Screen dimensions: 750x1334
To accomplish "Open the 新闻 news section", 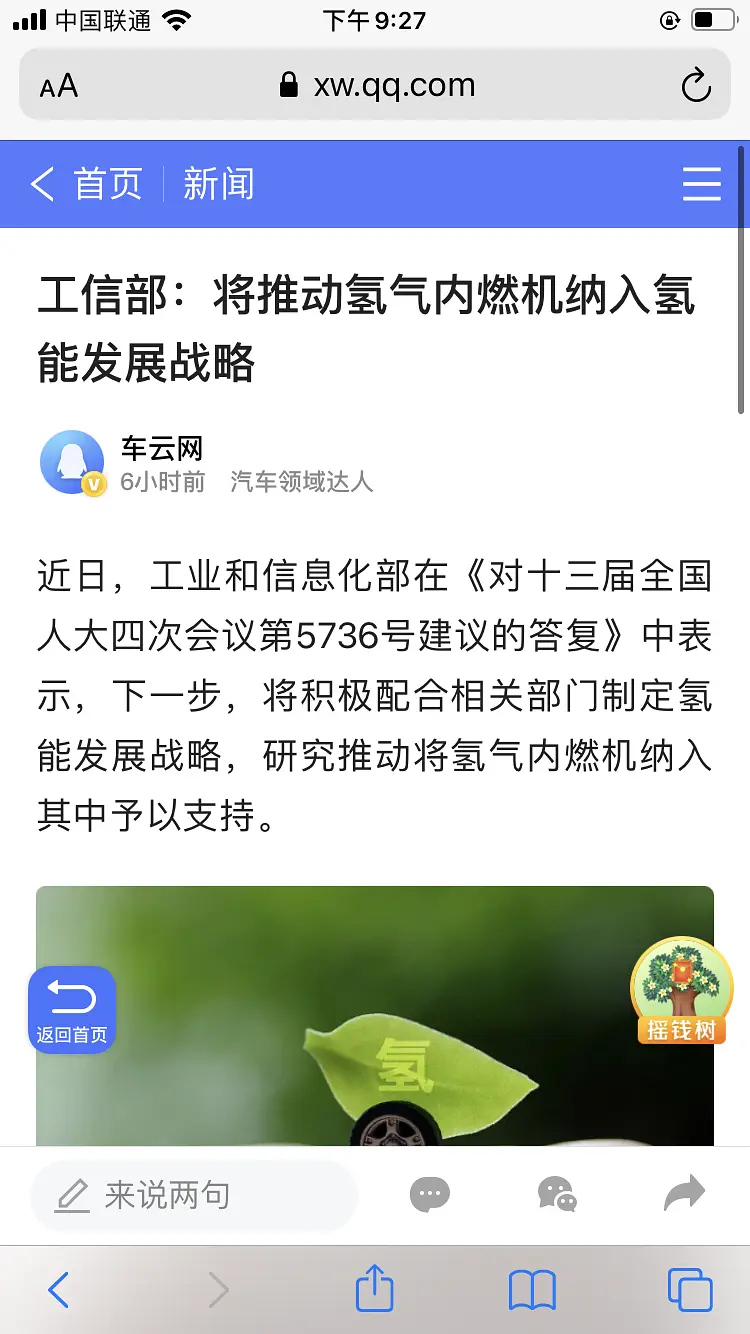I will click(x=218, y=185).
